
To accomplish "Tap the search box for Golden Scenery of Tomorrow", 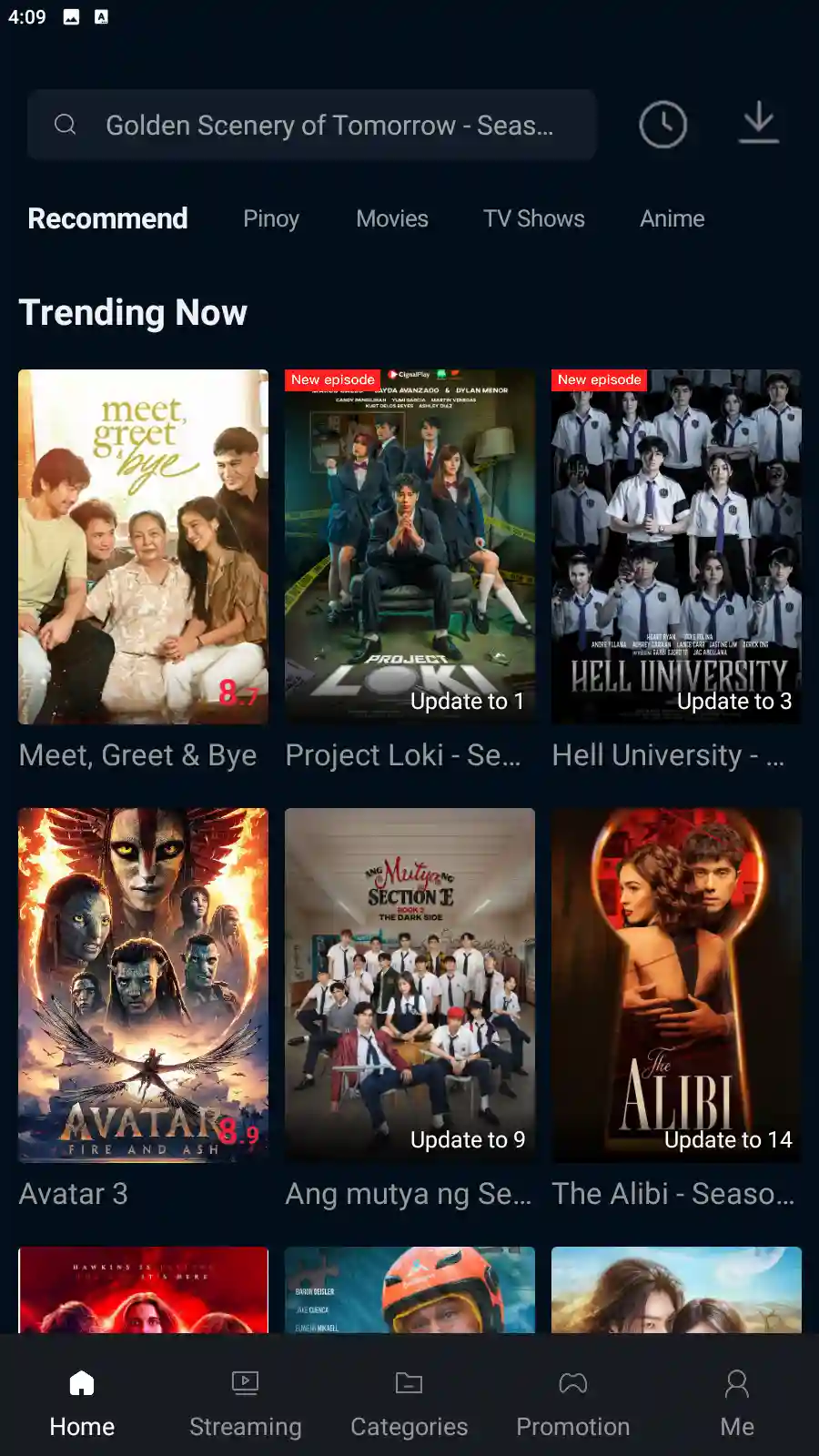I will (311, 125).
